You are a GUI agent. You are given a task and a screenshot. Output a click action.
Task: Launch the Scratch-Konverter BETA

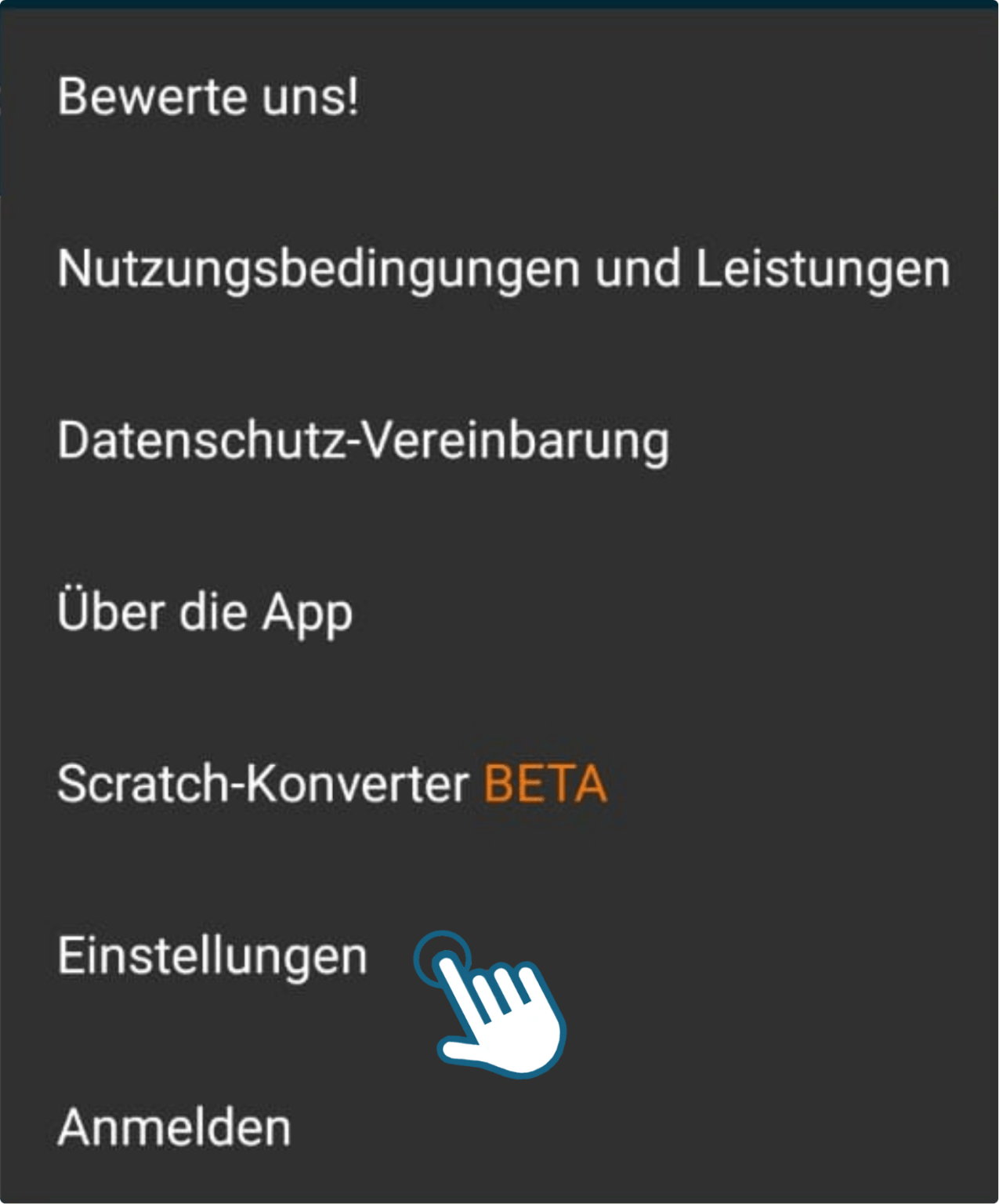point(331,784)
